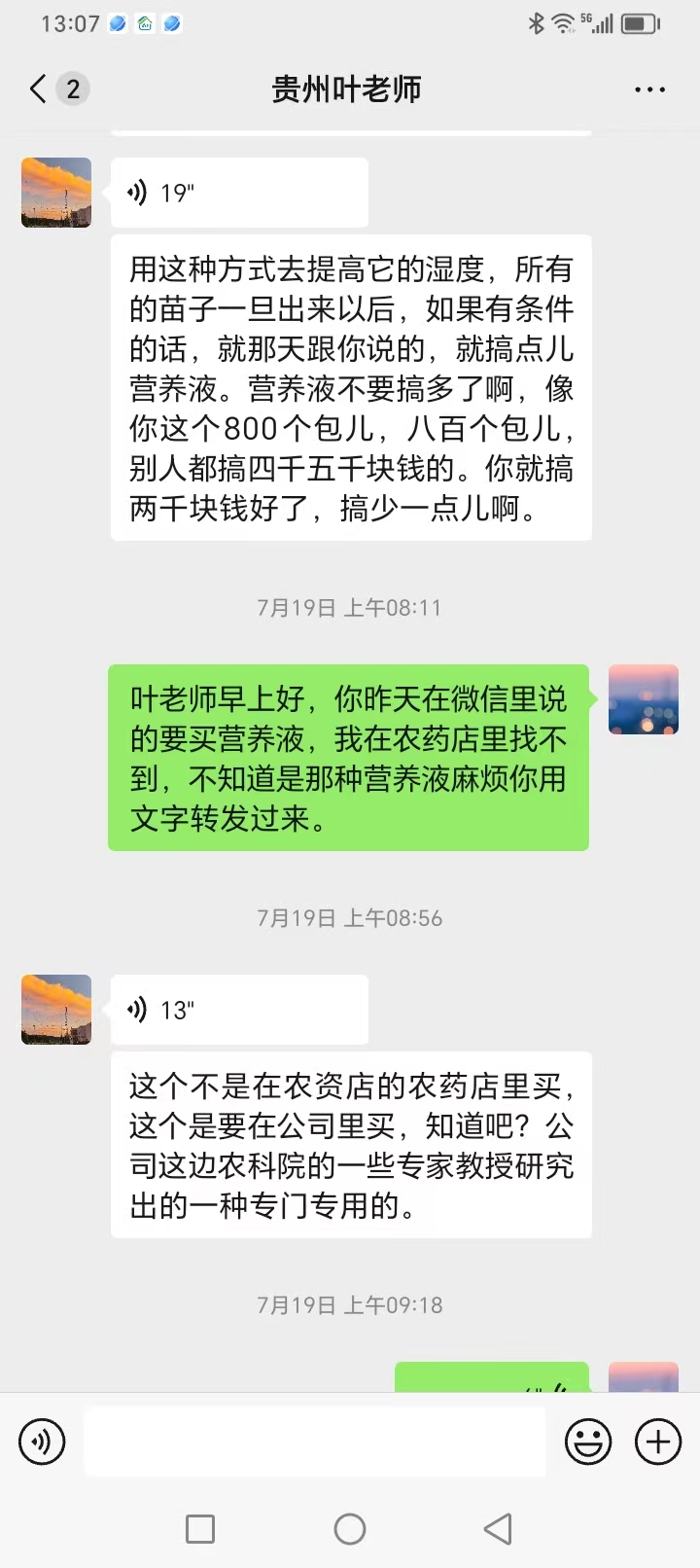
Task: Open 叶老师's profile from the 19-second voice message
Action: click(56, 193)
